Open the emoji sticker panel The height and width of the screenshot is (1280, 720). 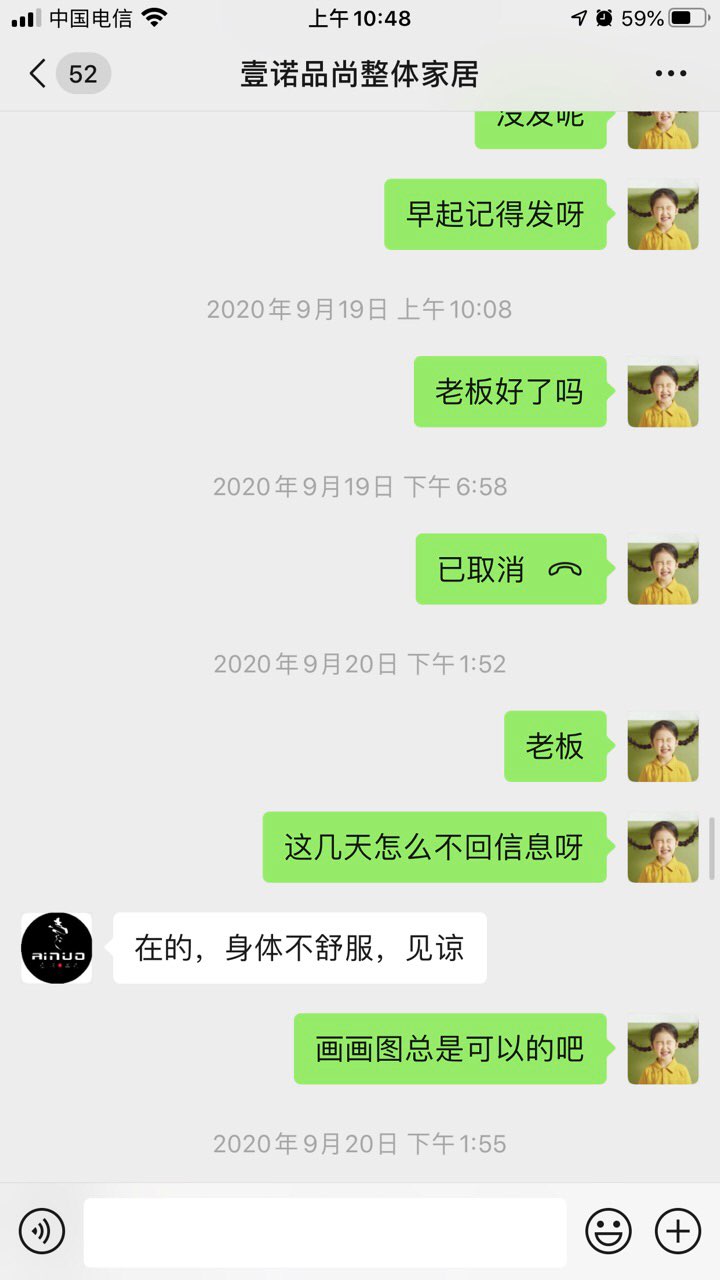(608, 1230)
